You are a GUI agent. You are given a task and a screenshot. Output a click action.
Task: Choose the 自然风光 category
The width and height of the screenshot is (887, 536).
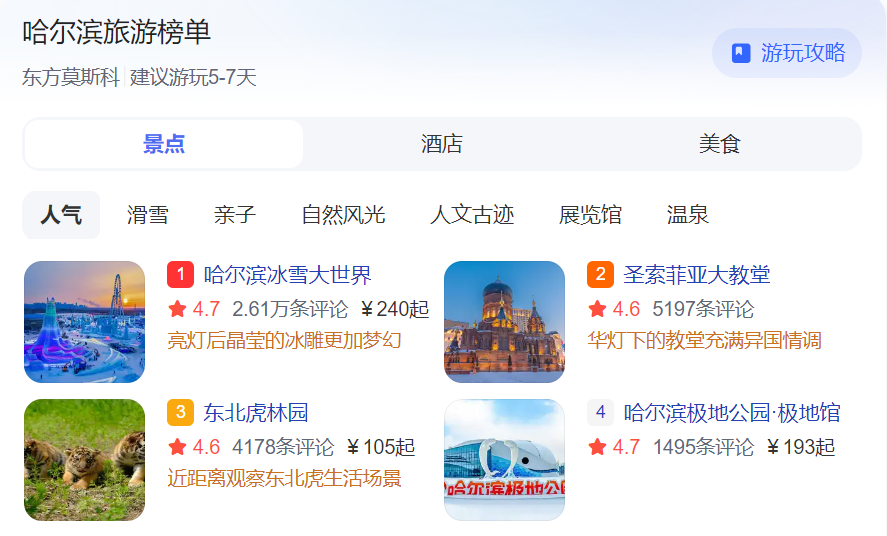tap(343, 214)
